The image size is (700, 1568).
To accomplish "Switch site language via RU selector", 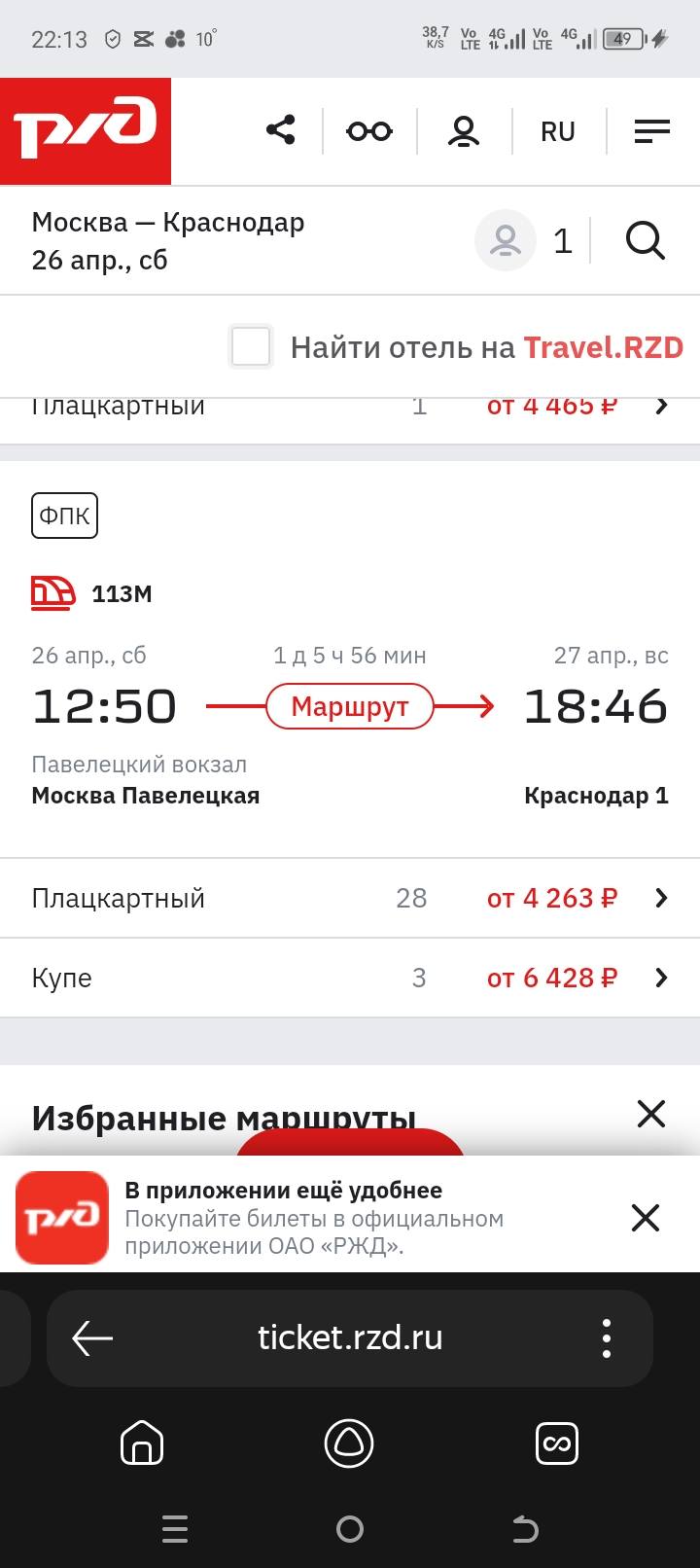I will pos(557,131).
